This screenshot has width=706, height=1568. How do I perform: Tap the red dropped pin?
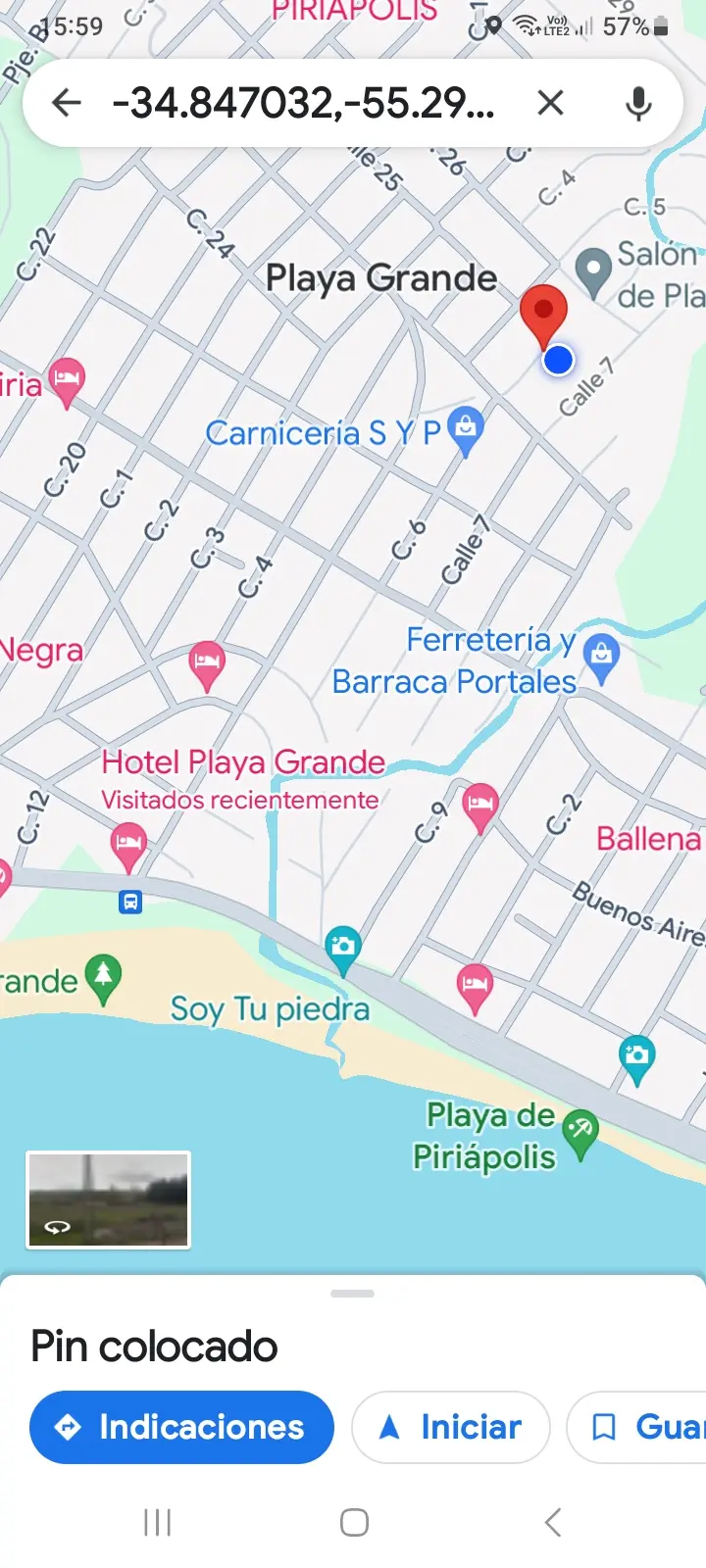543,313
